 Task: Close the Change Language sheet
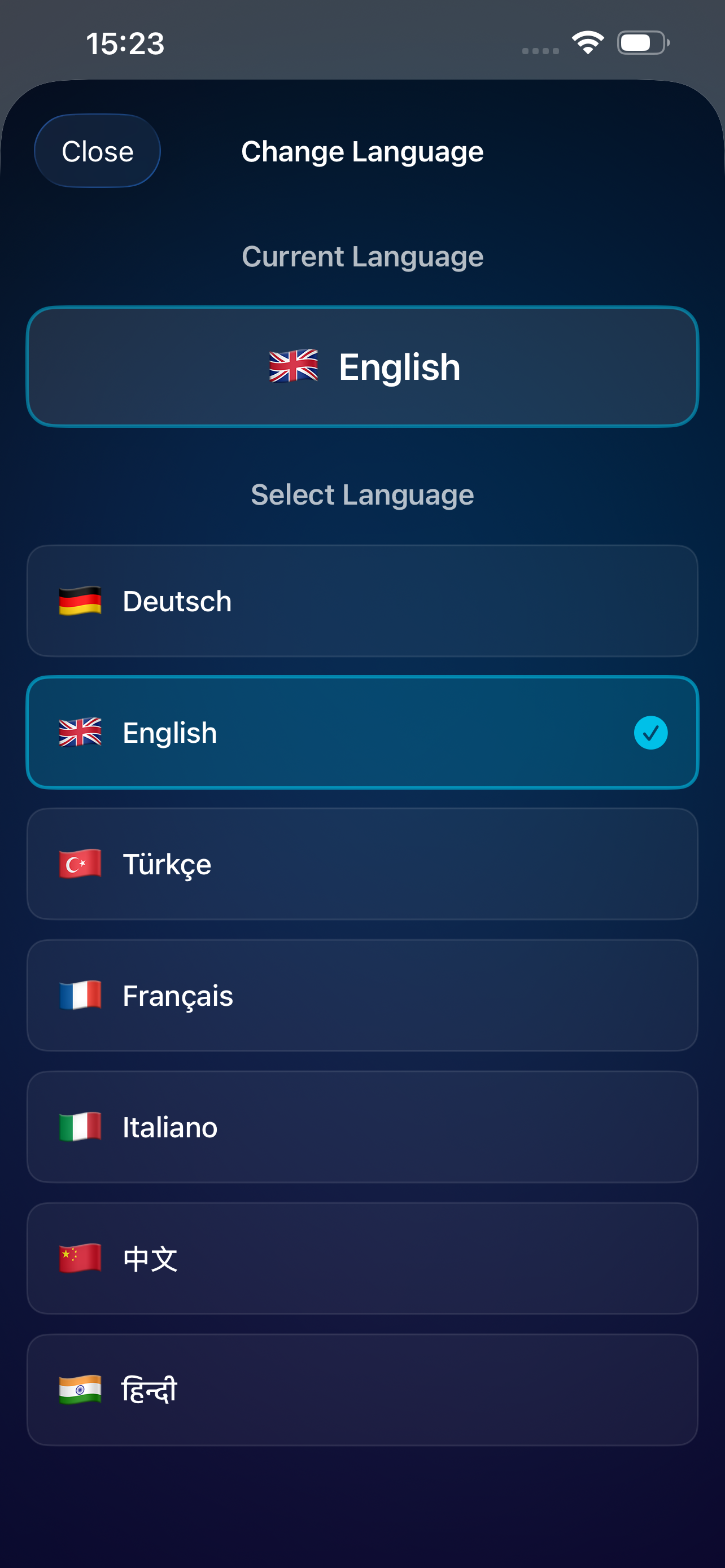point(97,151)
